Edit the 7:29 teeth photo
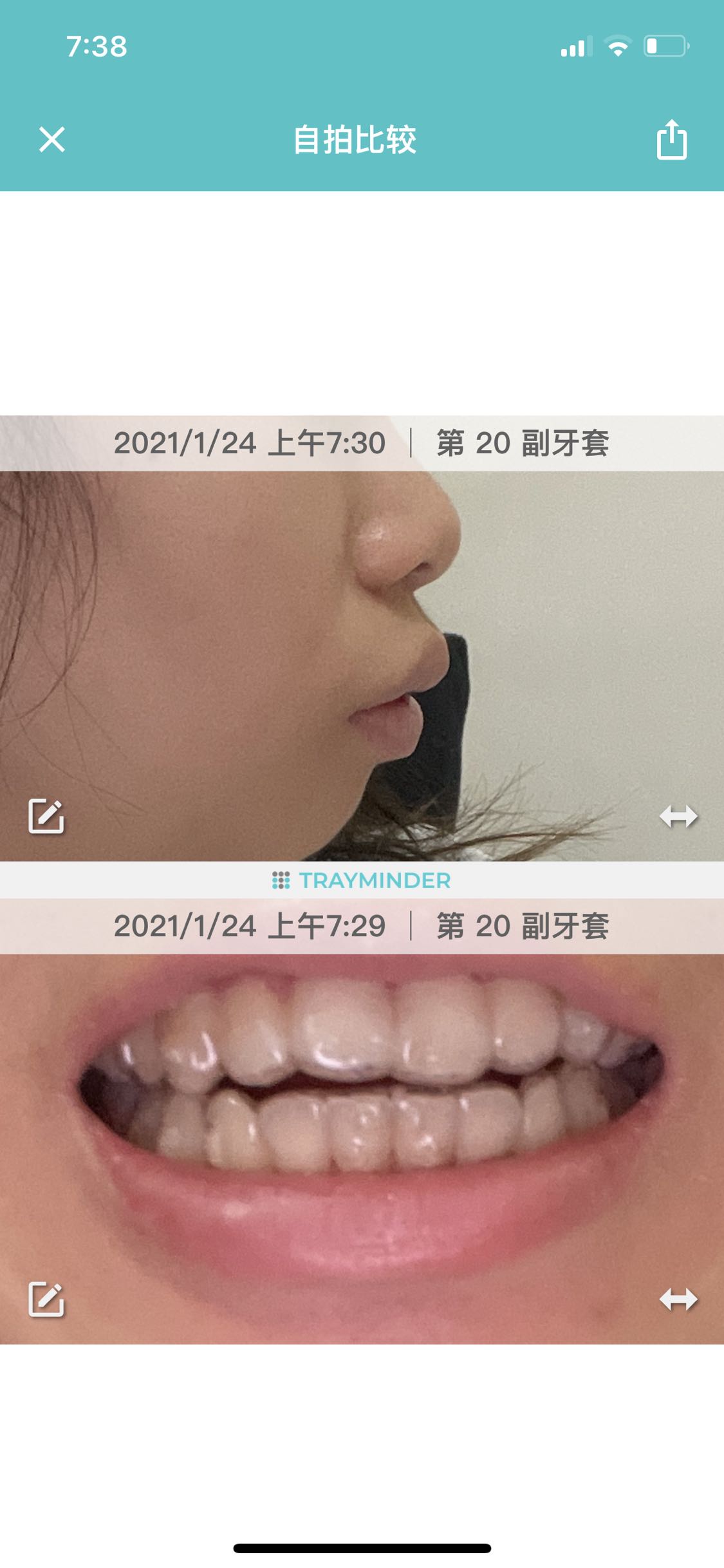Image resolution: width=724 pixels, height=1568 pixels. click(x=46, y=1299)
